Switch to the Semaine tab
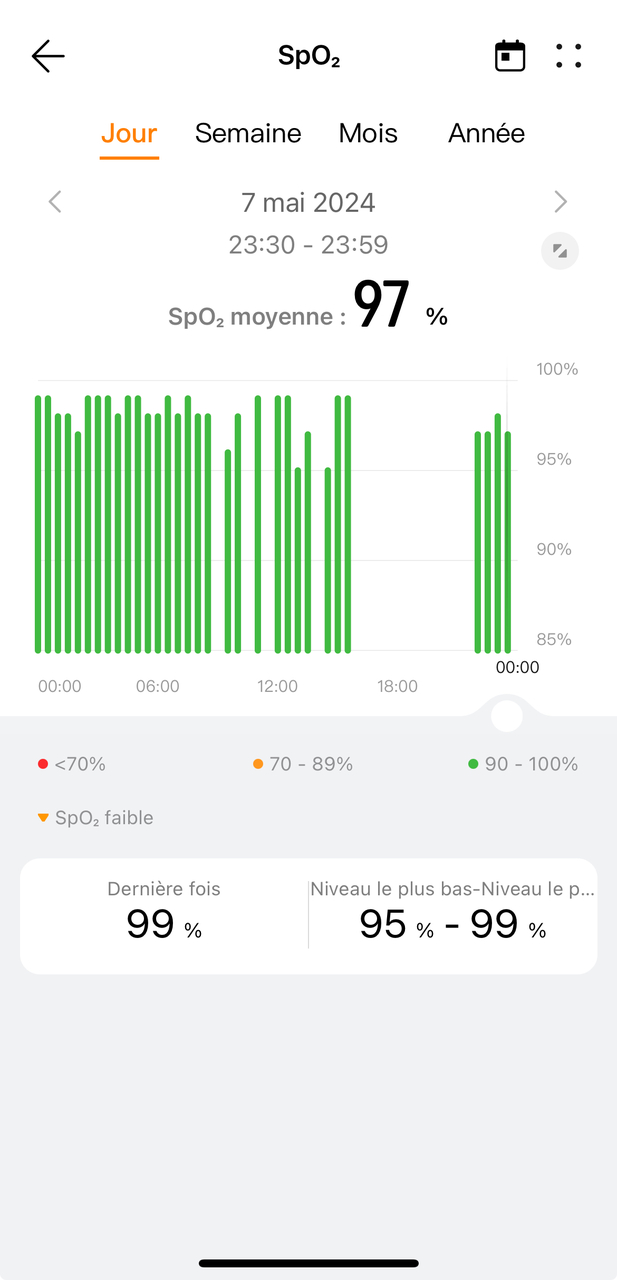This screenshot has height=1280, width=617. 248,133
